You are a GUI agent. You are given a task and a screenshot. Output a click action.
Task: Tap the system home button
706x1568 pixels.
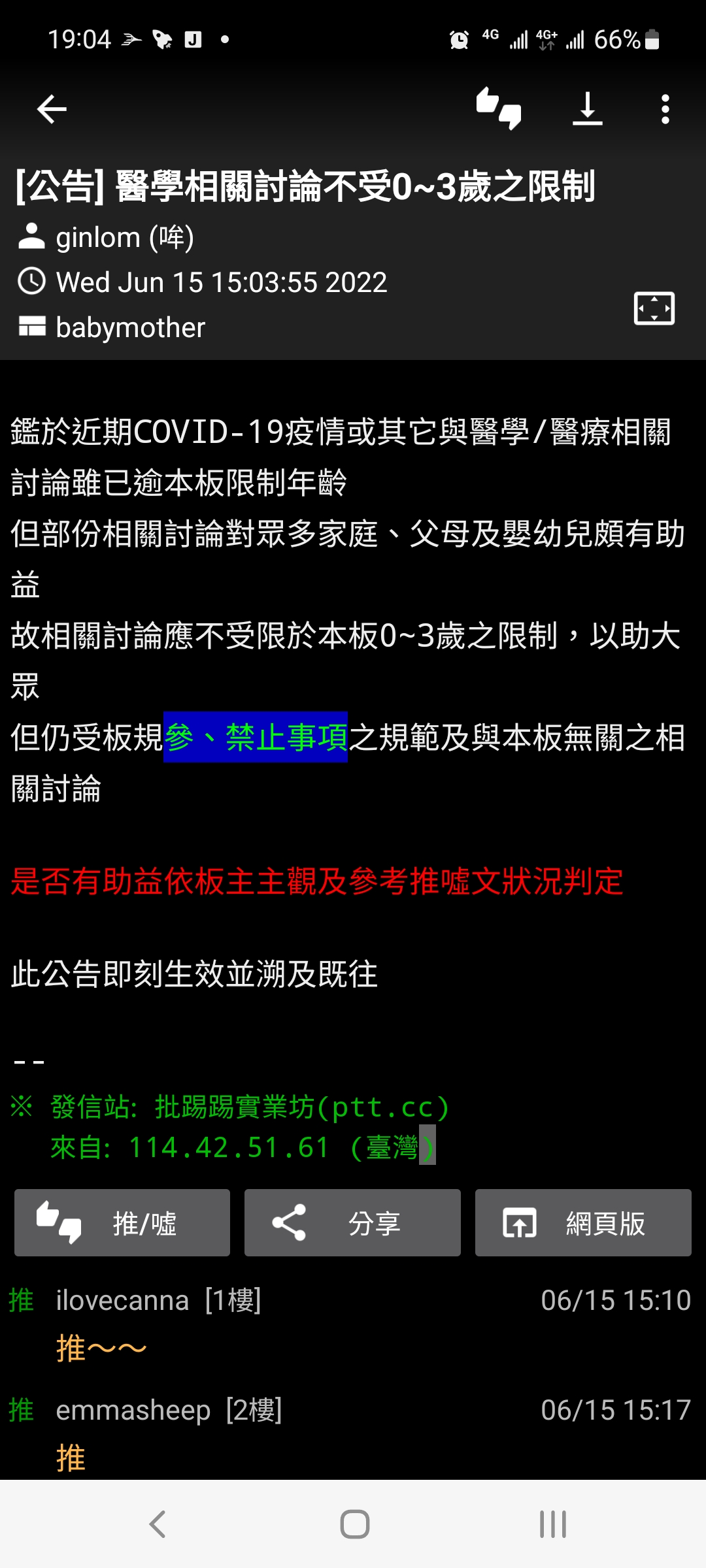354,1524
